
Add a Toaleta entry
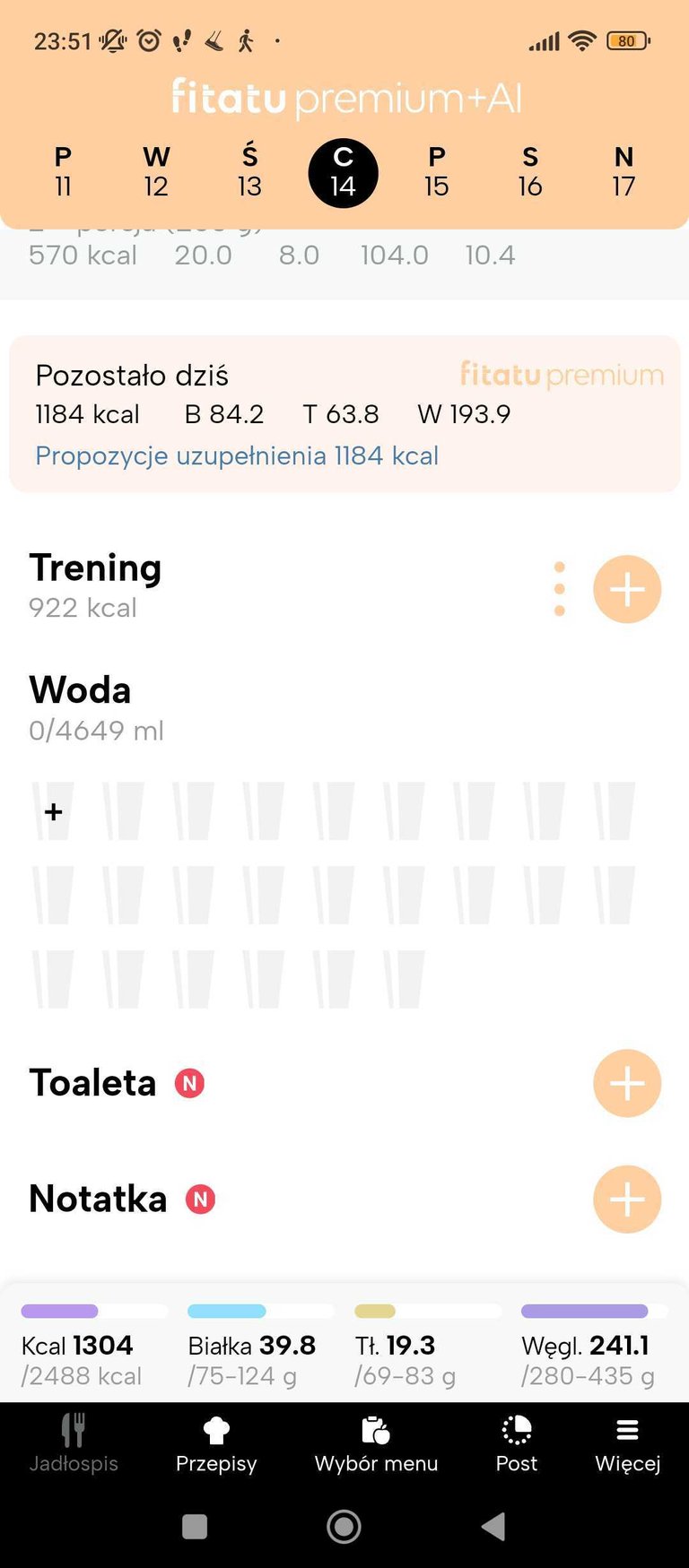coord(627,1083)
